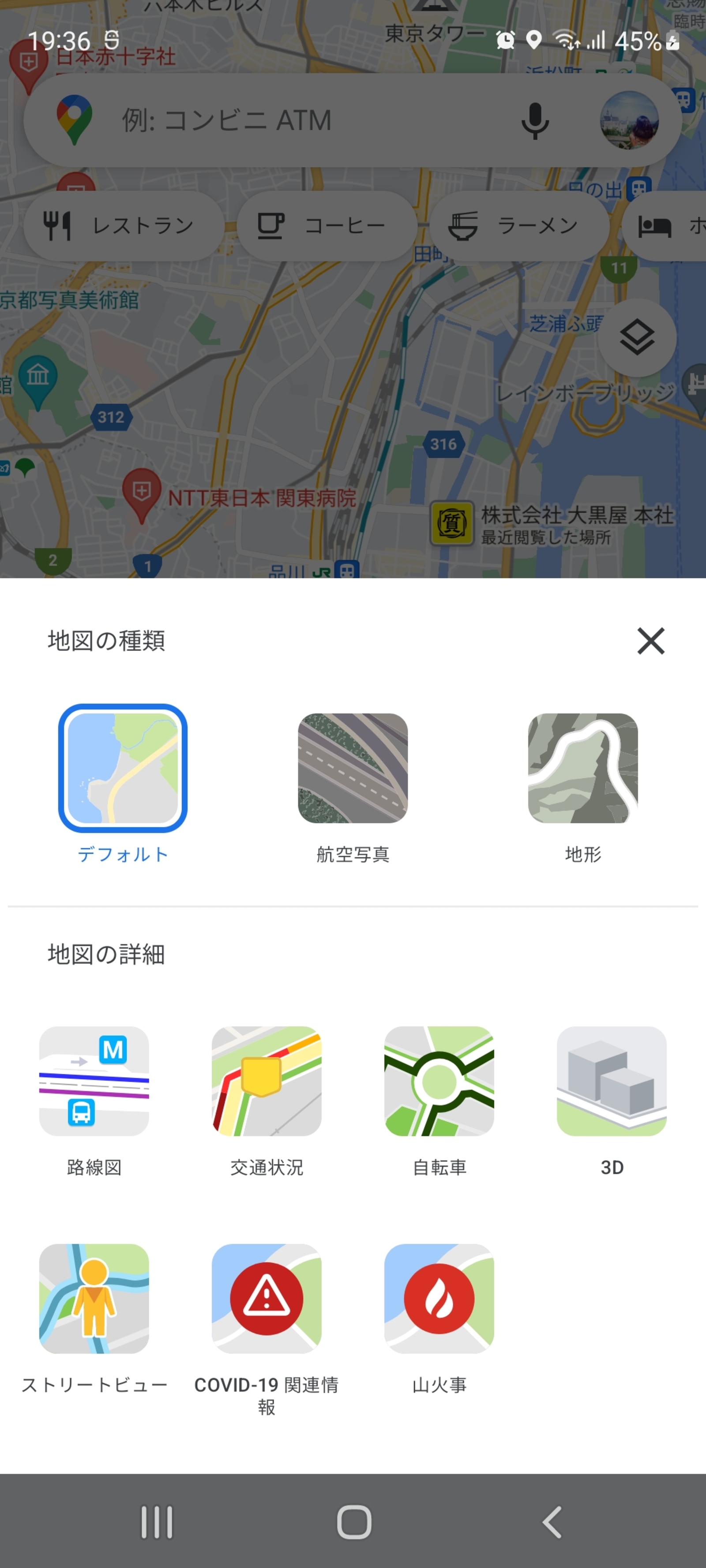Viewport: 706px width, 1568px height.
Task: Show COVID-19 関連情報 layer
Action: pos(266,1298)
